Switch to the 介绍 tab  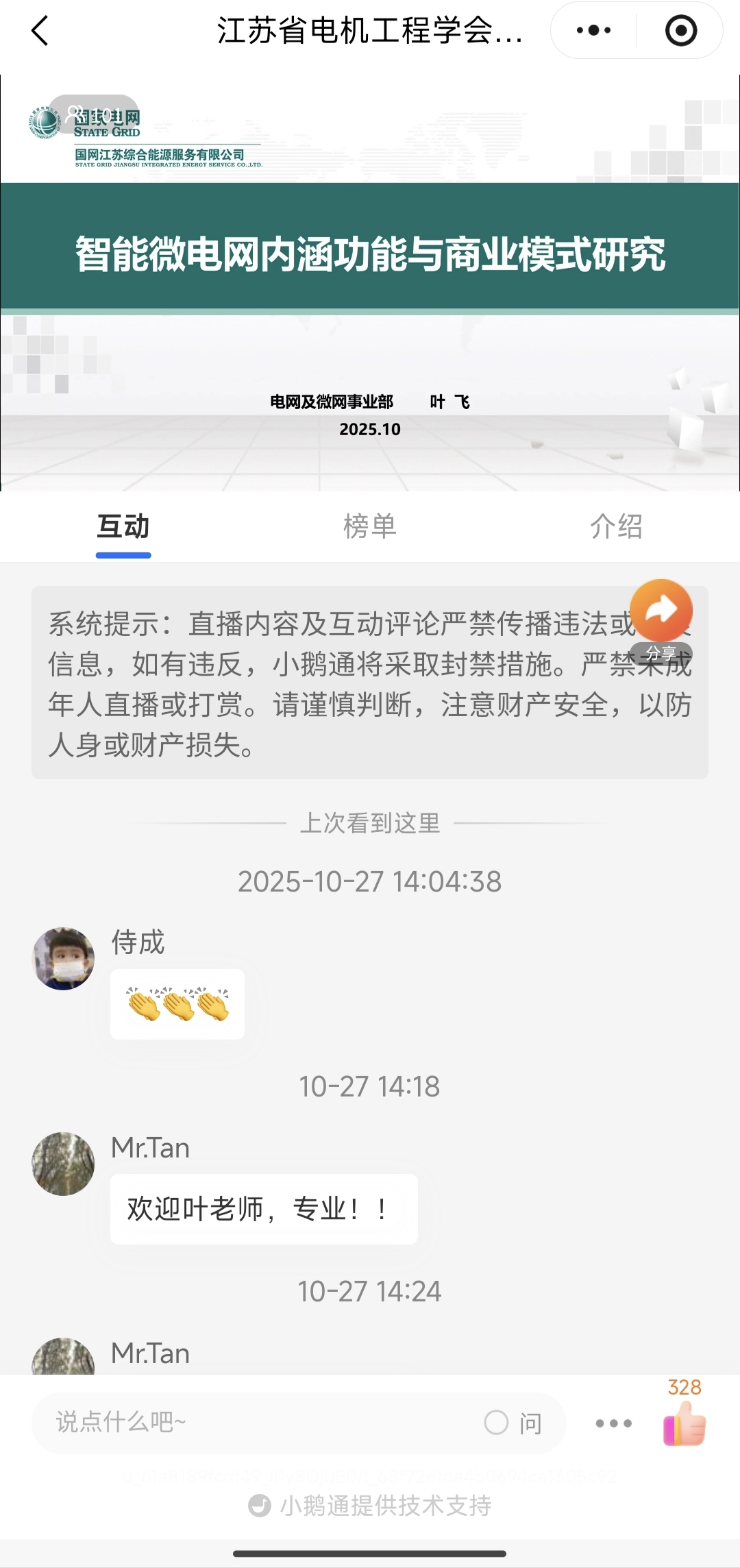(x=616, y=526)
